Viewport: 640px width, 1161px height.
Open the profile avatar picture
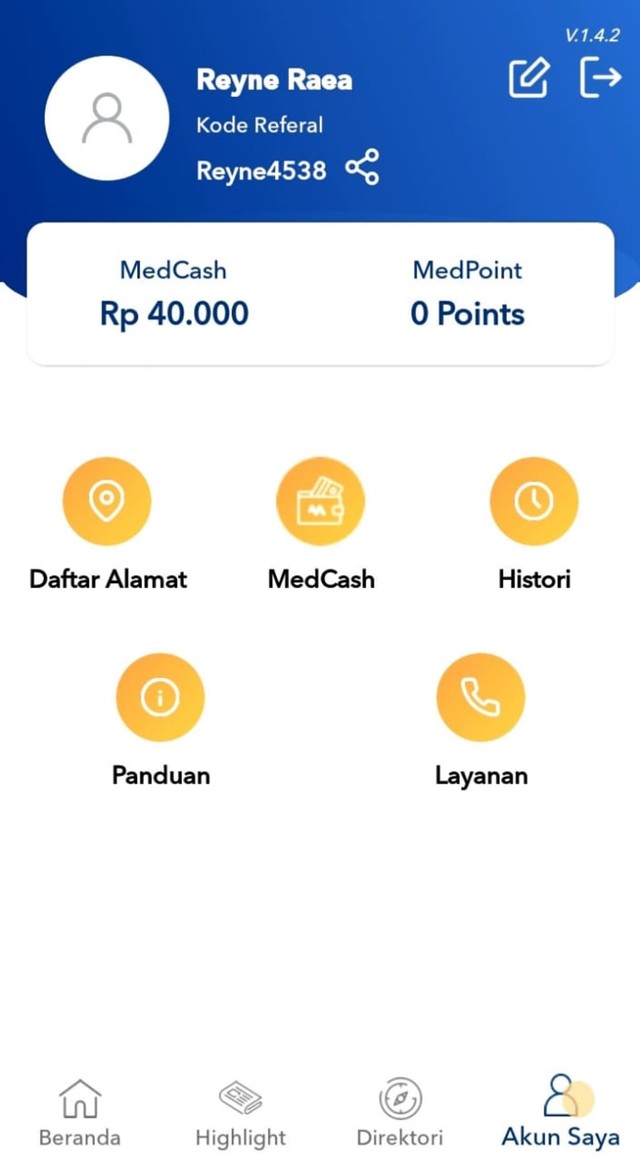[107, 118]
